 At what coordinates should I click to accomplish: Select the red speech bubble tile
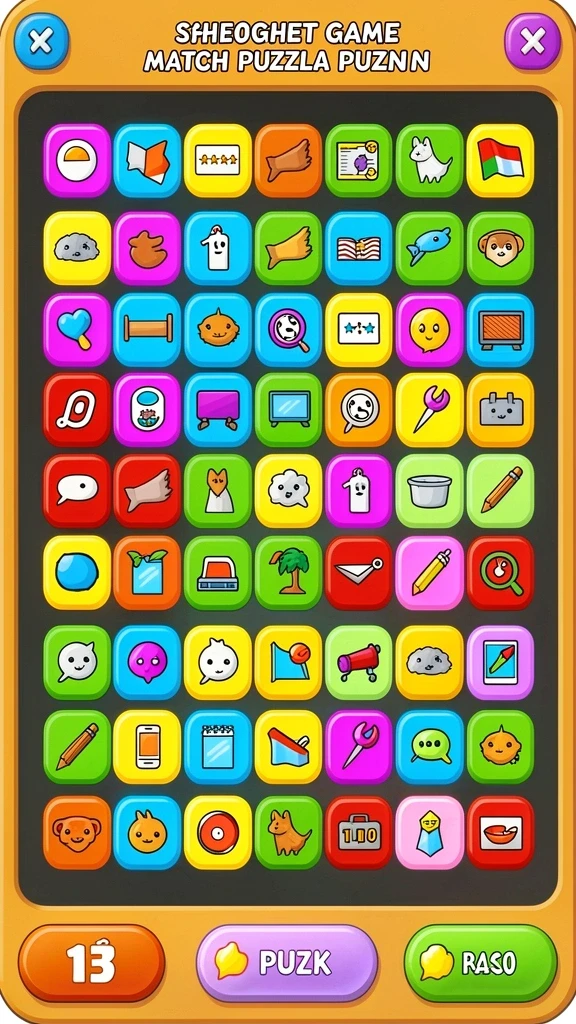pos(76,491)
